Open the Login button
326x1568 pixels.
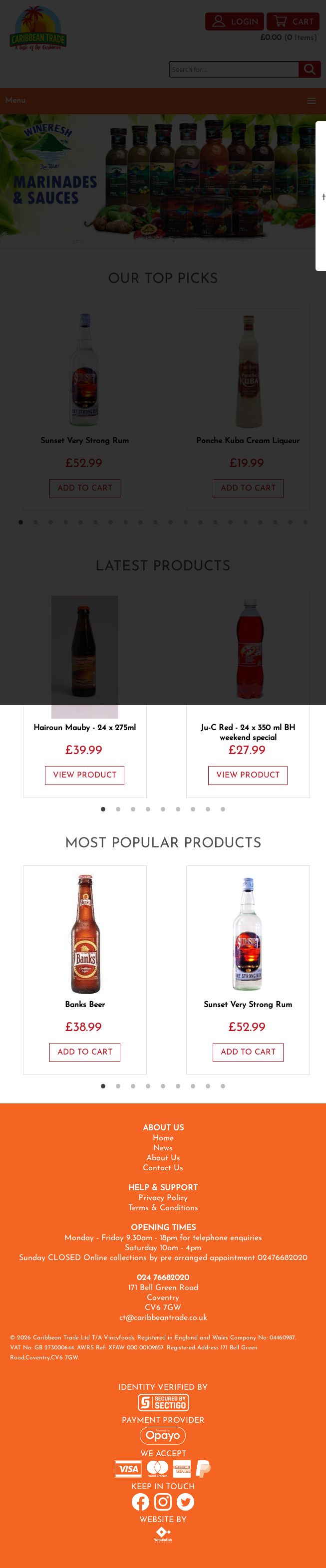point(234,21)
